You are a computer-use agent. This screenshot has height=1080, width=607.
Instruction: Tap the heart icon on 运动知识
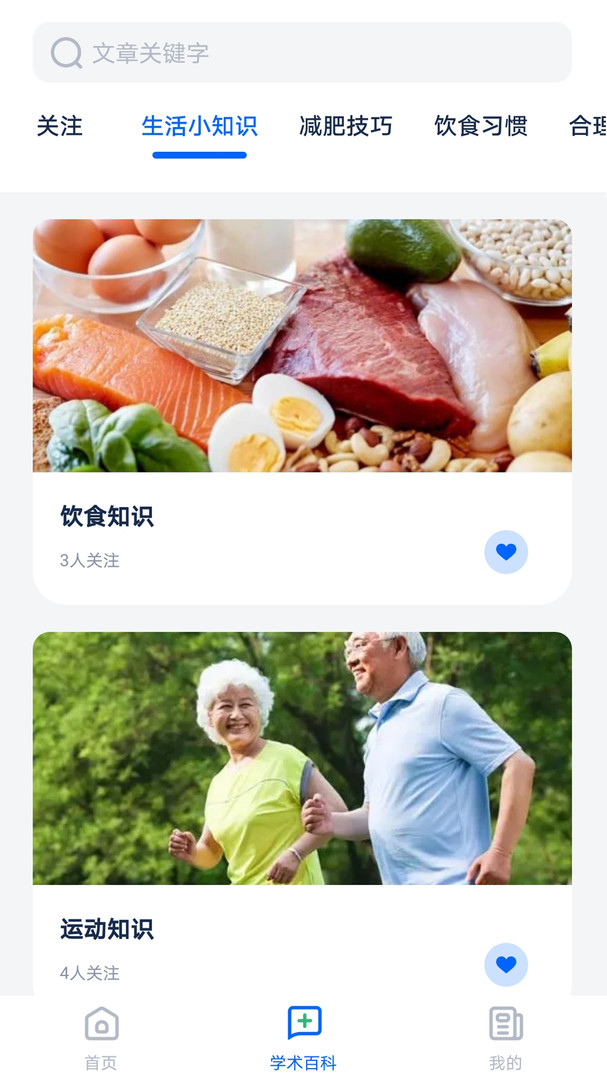(x=506, y=965)
